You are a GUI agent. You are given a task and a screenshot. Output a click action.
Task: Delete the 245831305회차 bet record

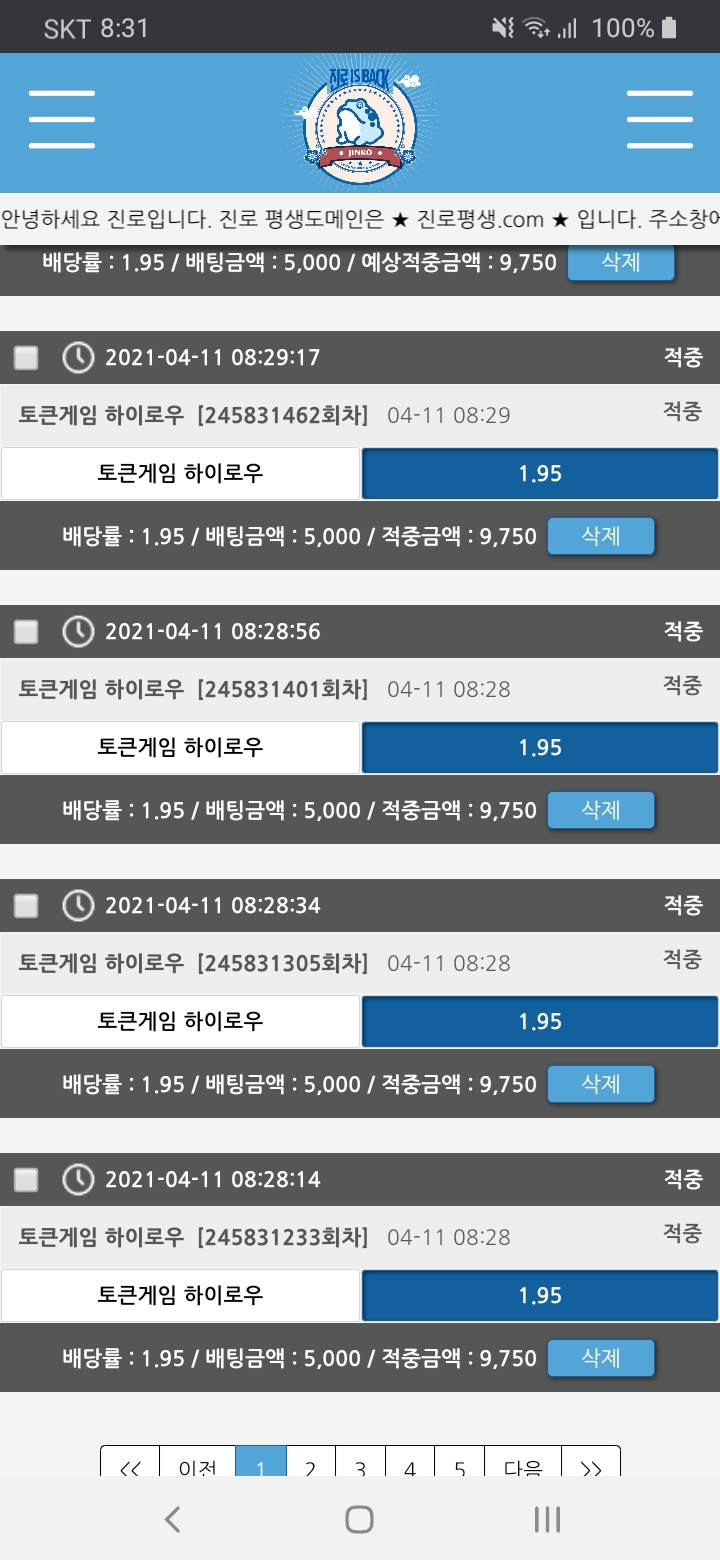tap(601, 1084)
